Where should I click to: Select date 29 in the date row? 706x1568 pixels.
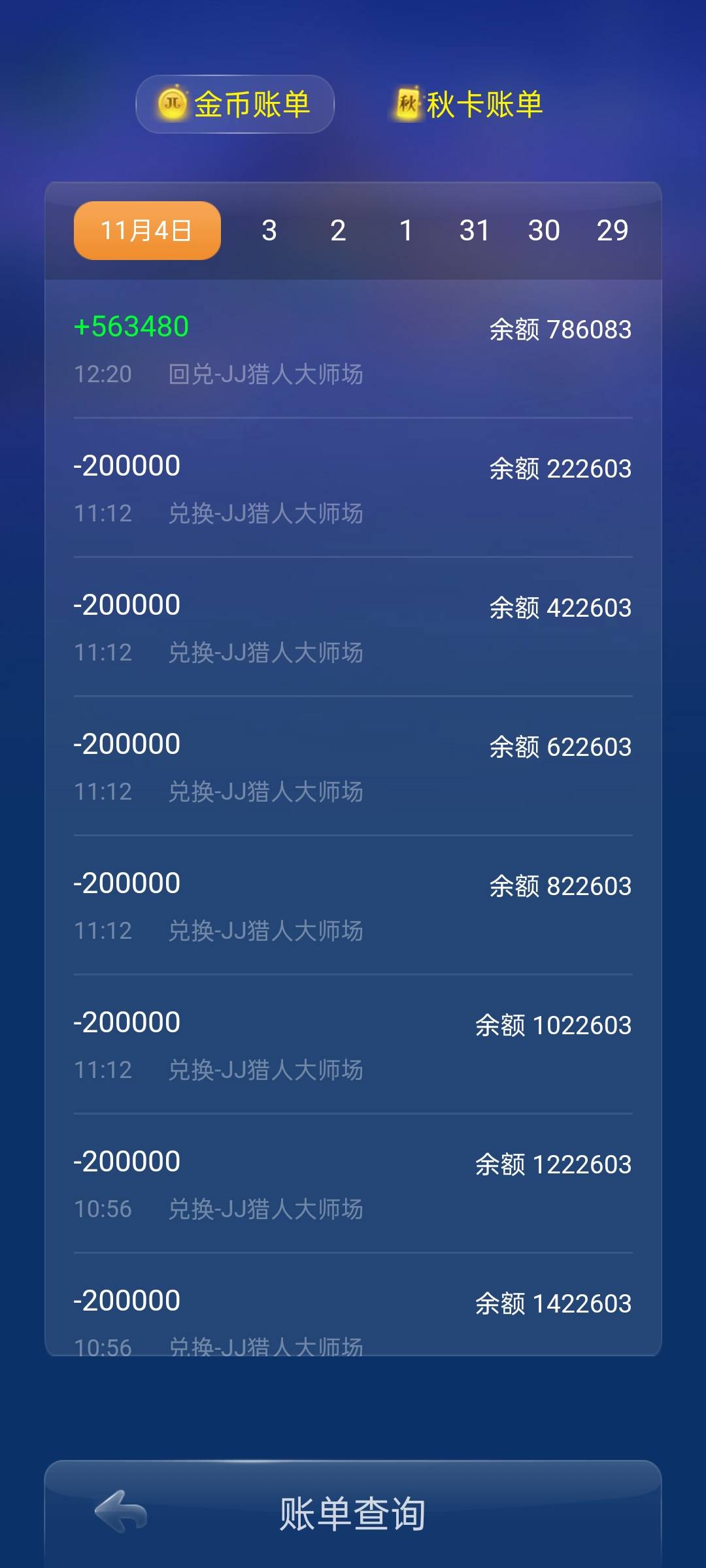pyautogui.click(x=613, y=231)
